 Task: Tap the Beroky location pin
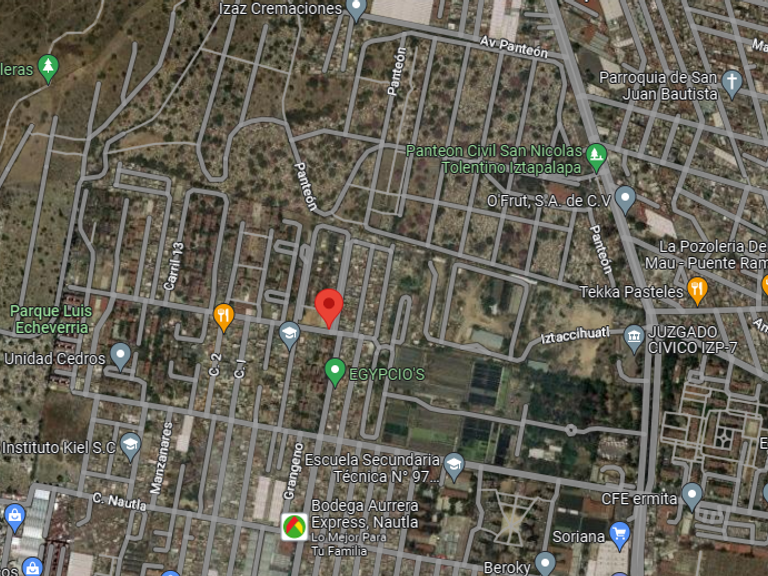pyautogui.click(x=545, y=563)
